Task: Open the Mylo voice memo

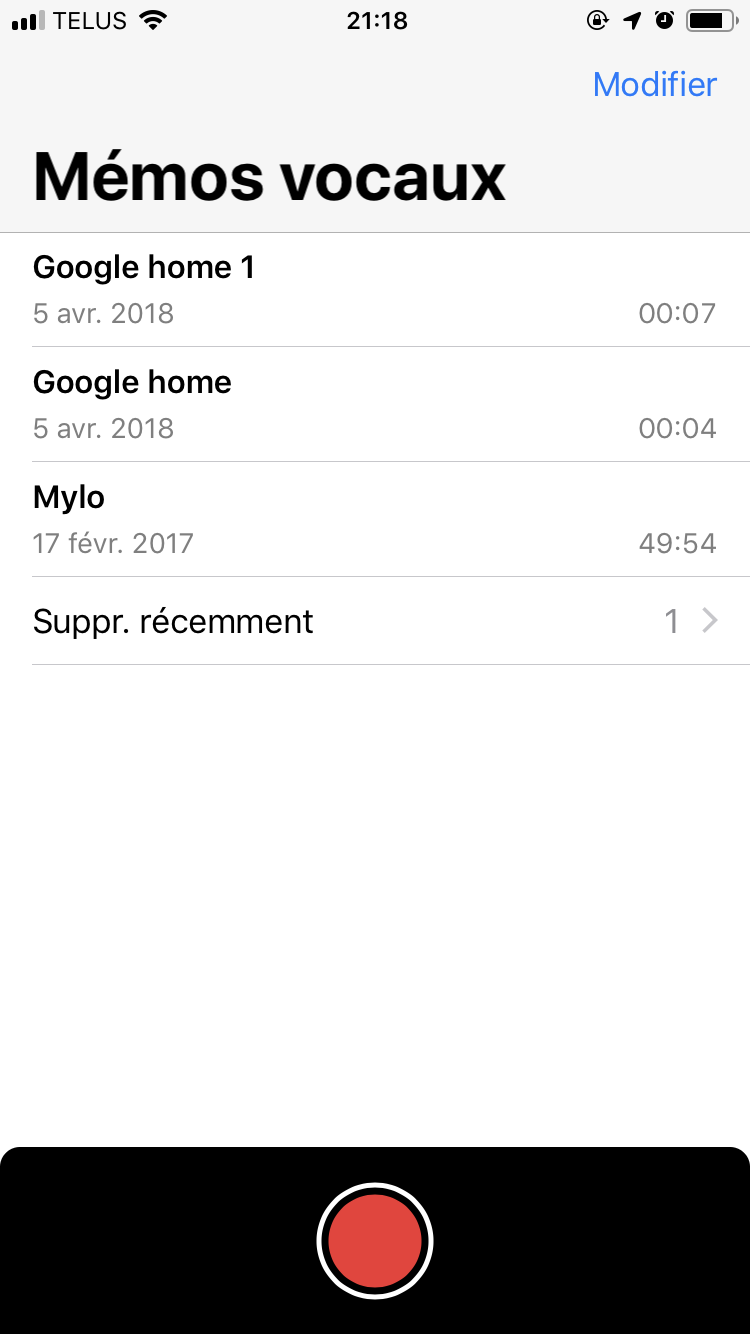Action: click(375, 519)
